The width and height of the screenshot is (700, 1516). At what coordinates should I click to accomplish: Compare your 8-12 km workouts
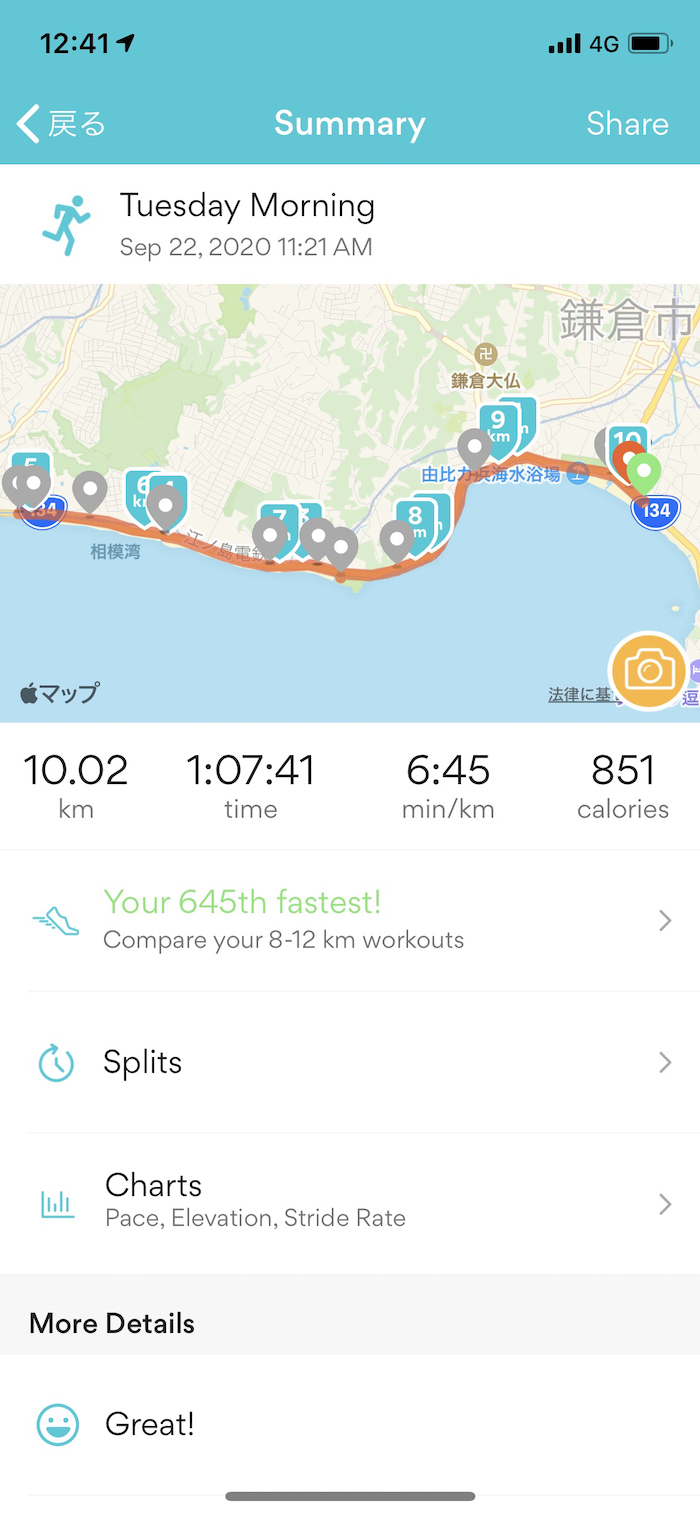click(x=350, y=920)
